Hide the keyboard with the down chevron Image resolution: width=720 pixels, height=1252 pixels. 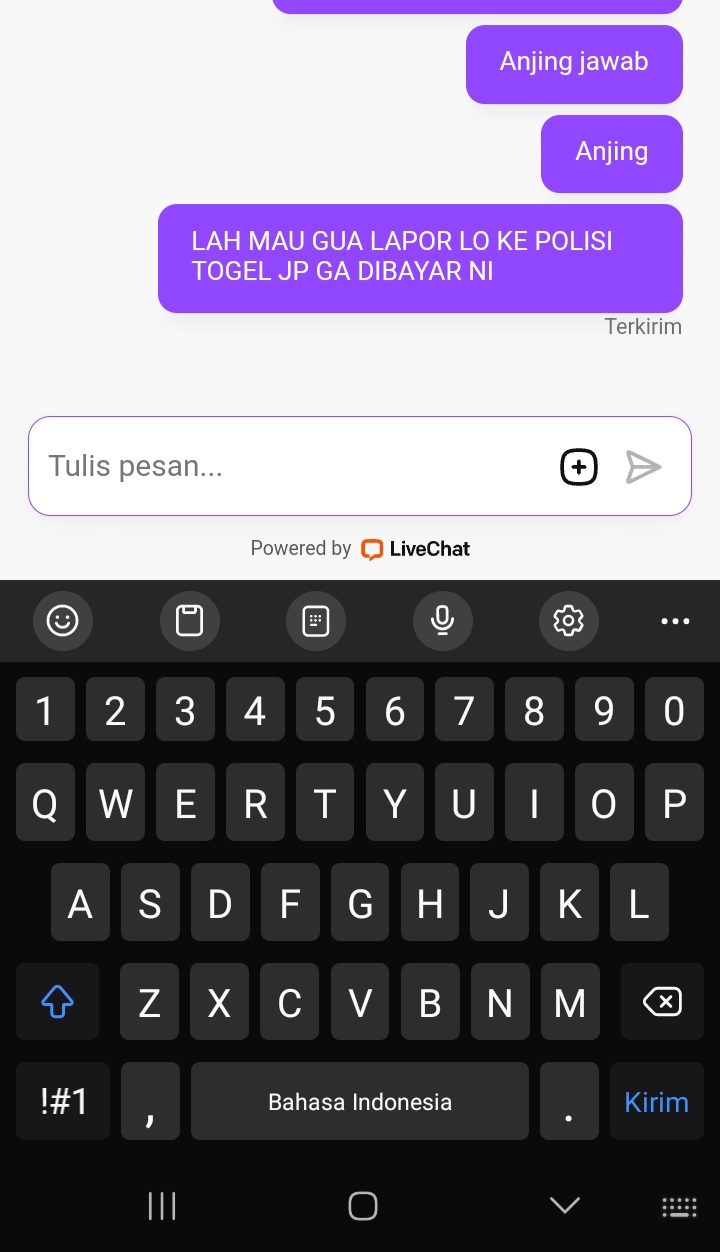click(564, 1205)
